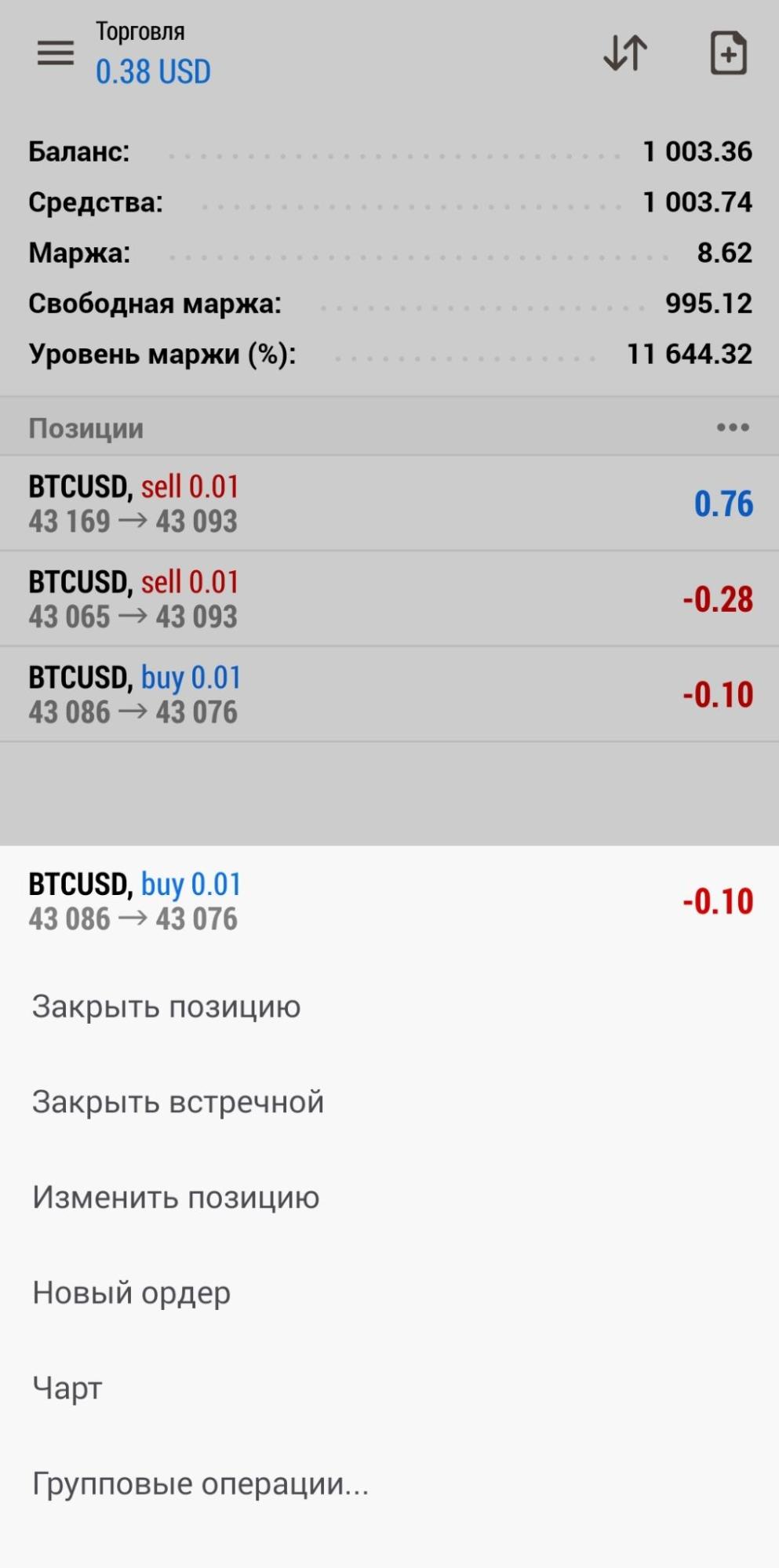Open Чарт for BTCUSD
779x1568 pixels.
click(x=67, y=1388)
